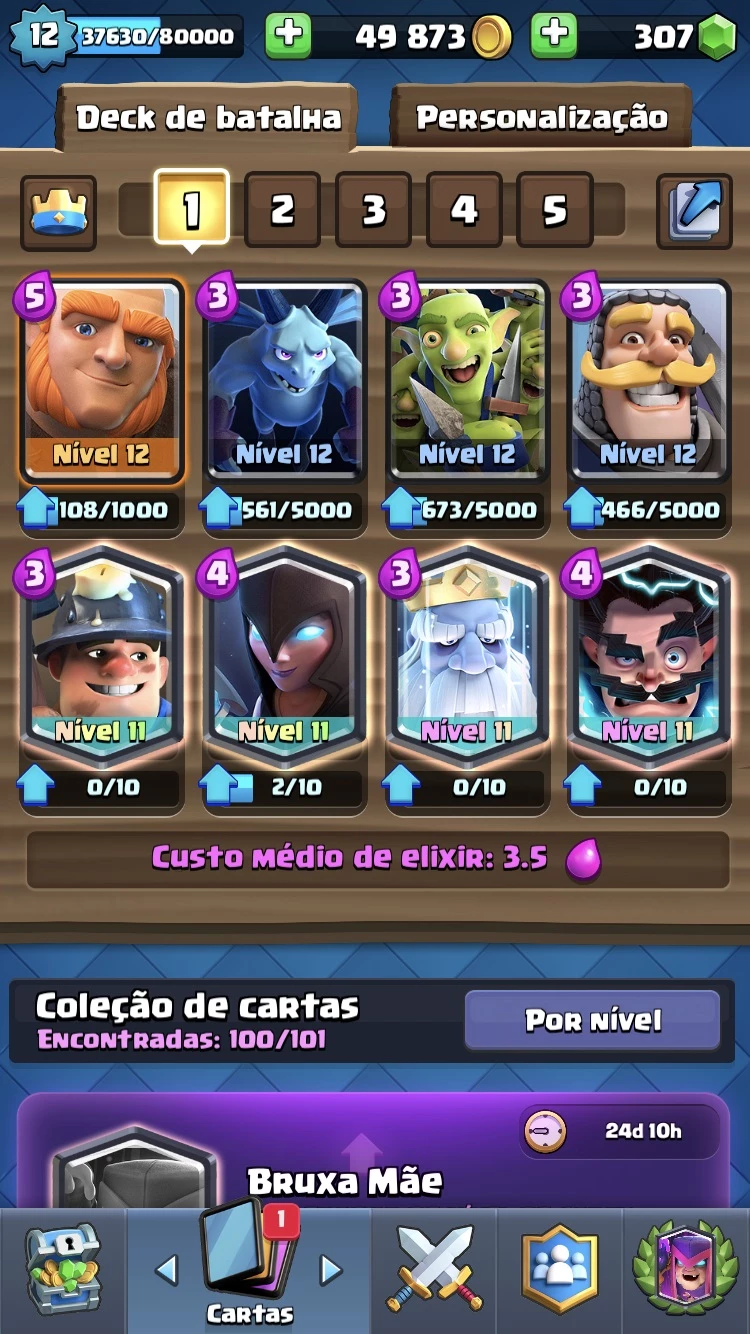750x1334 pixels.
Task: Select the Giant card, Nível 12
Action: [101, 380]
